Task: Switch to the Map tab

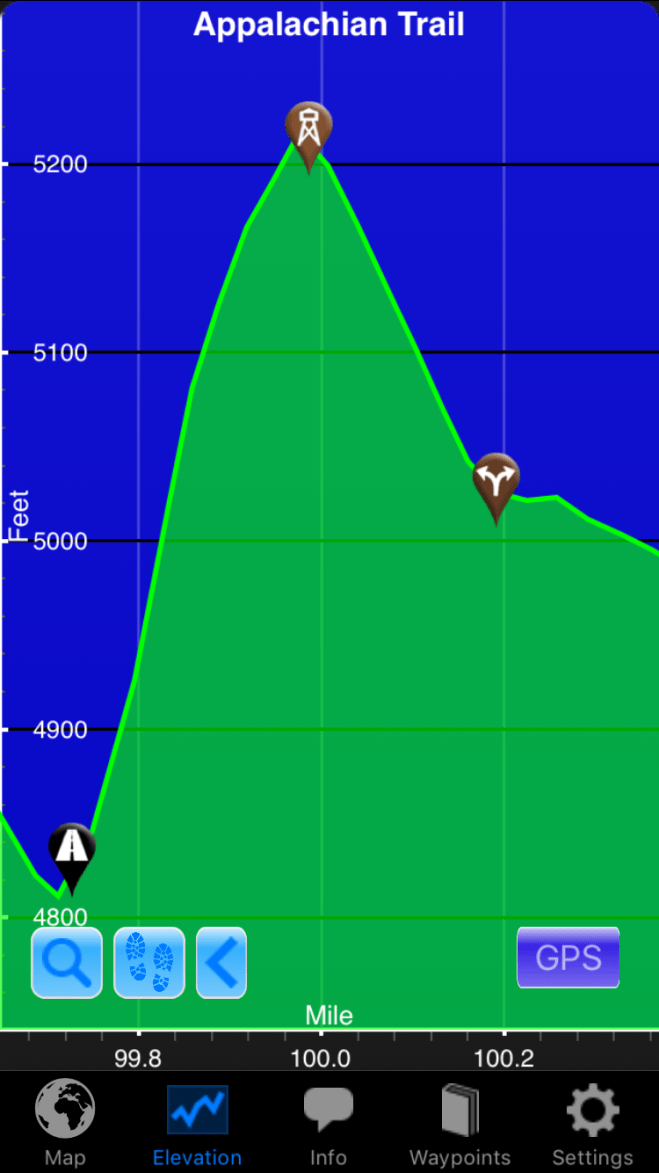Action: (x=65, y=1124)
